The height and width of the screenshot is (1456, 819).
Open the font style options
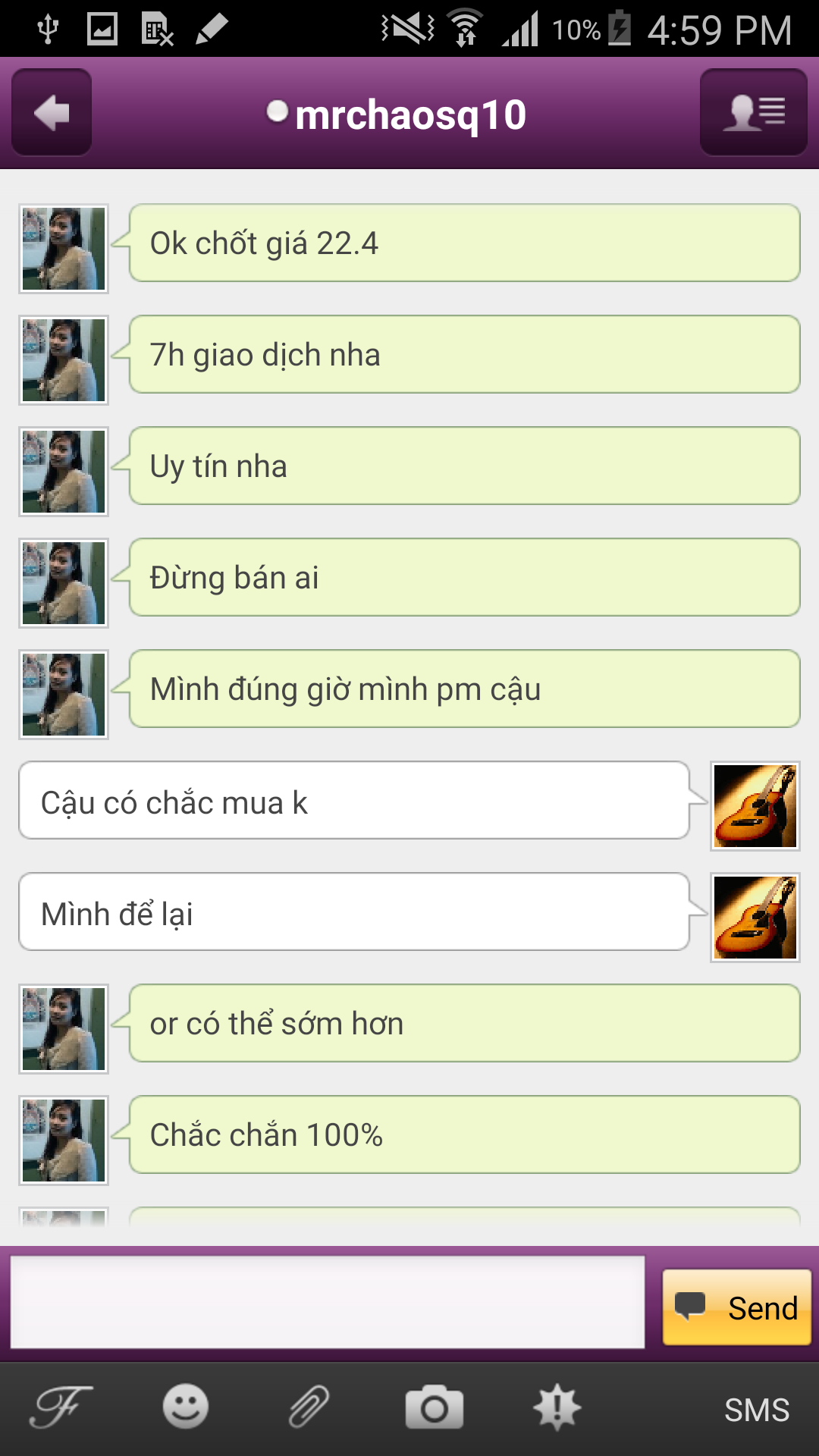(x=61, y=1407)
